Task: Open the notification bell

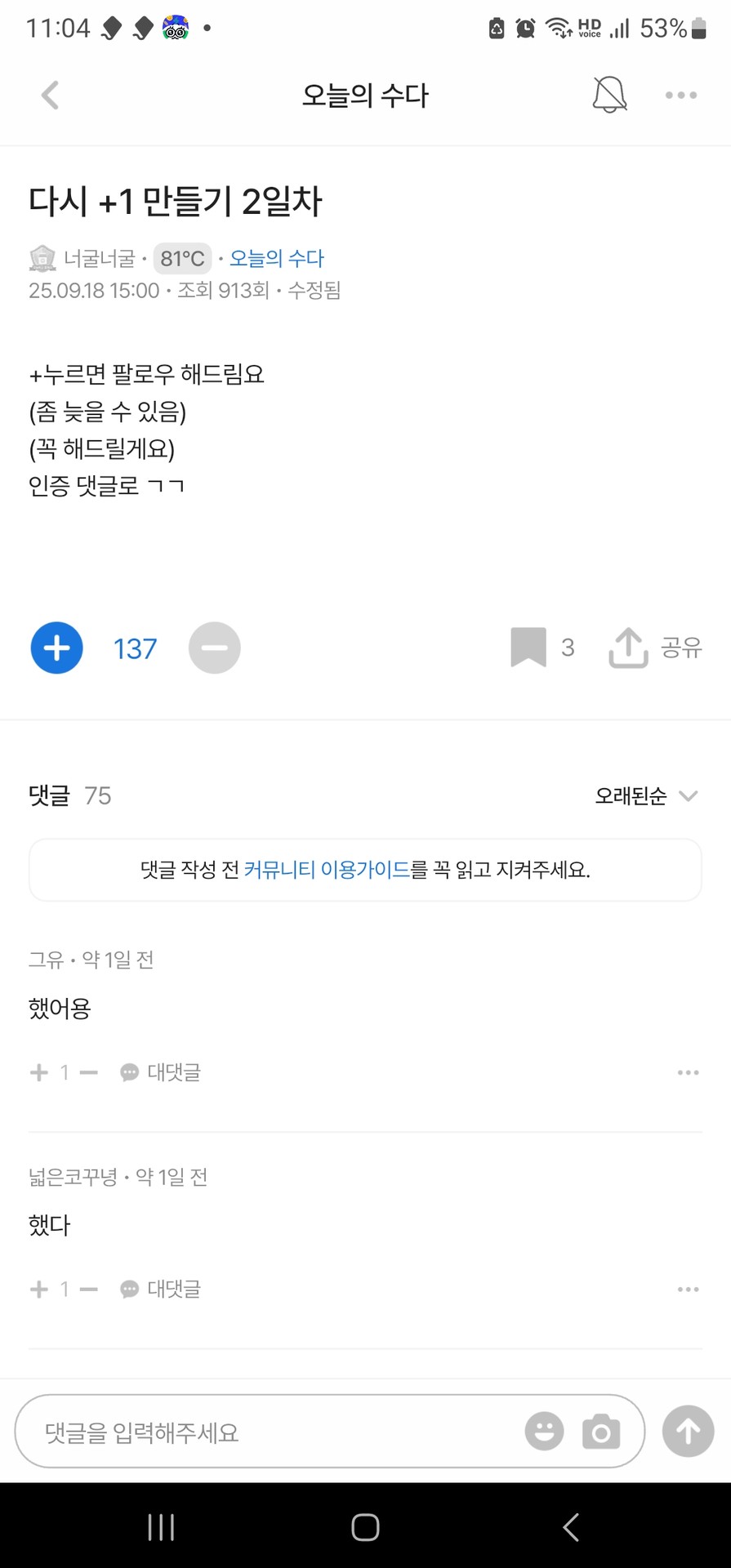Action: click(608, 95)
